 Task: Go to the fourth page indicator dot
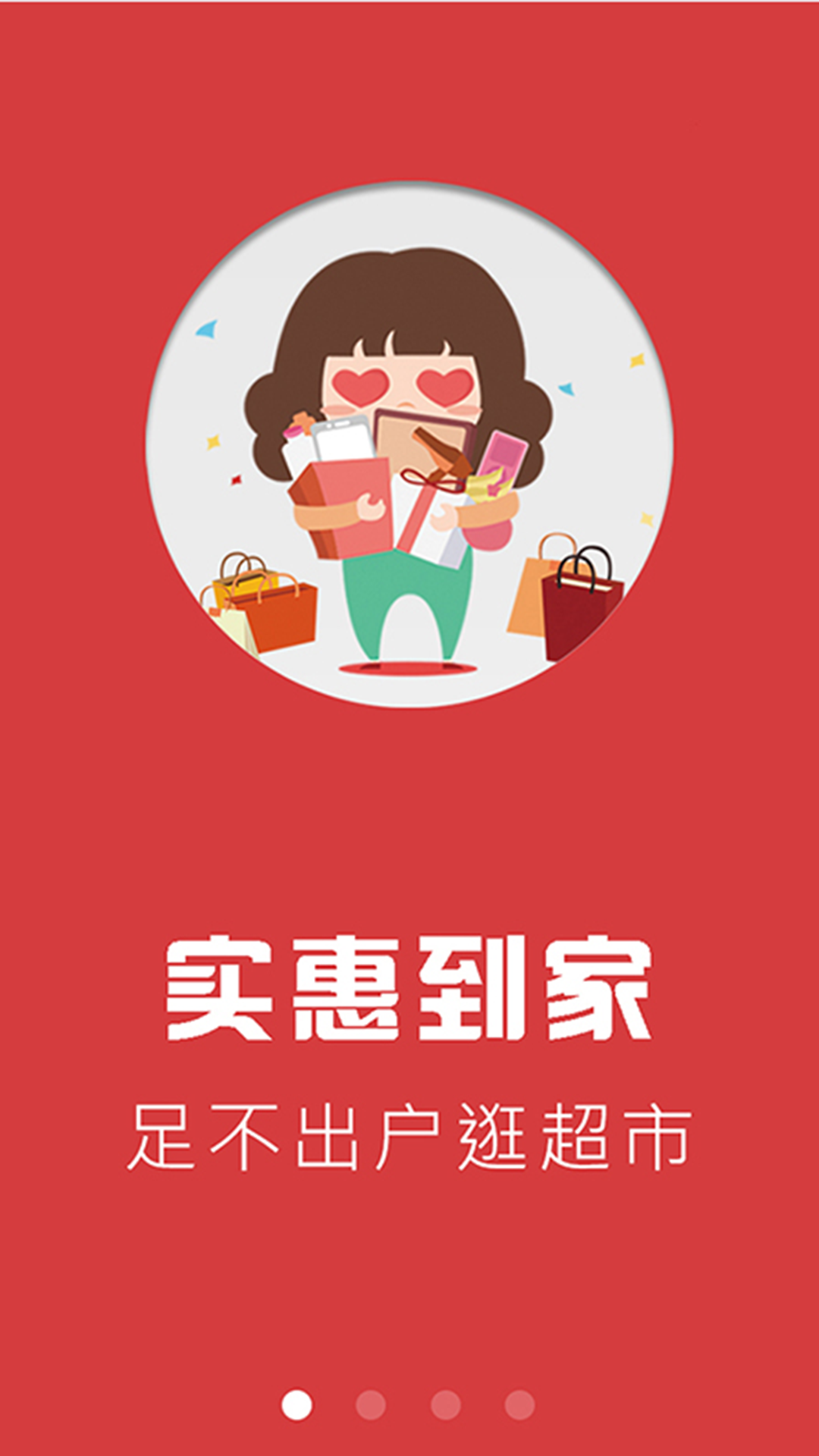pyautogui.click(x=519, y=1405)
